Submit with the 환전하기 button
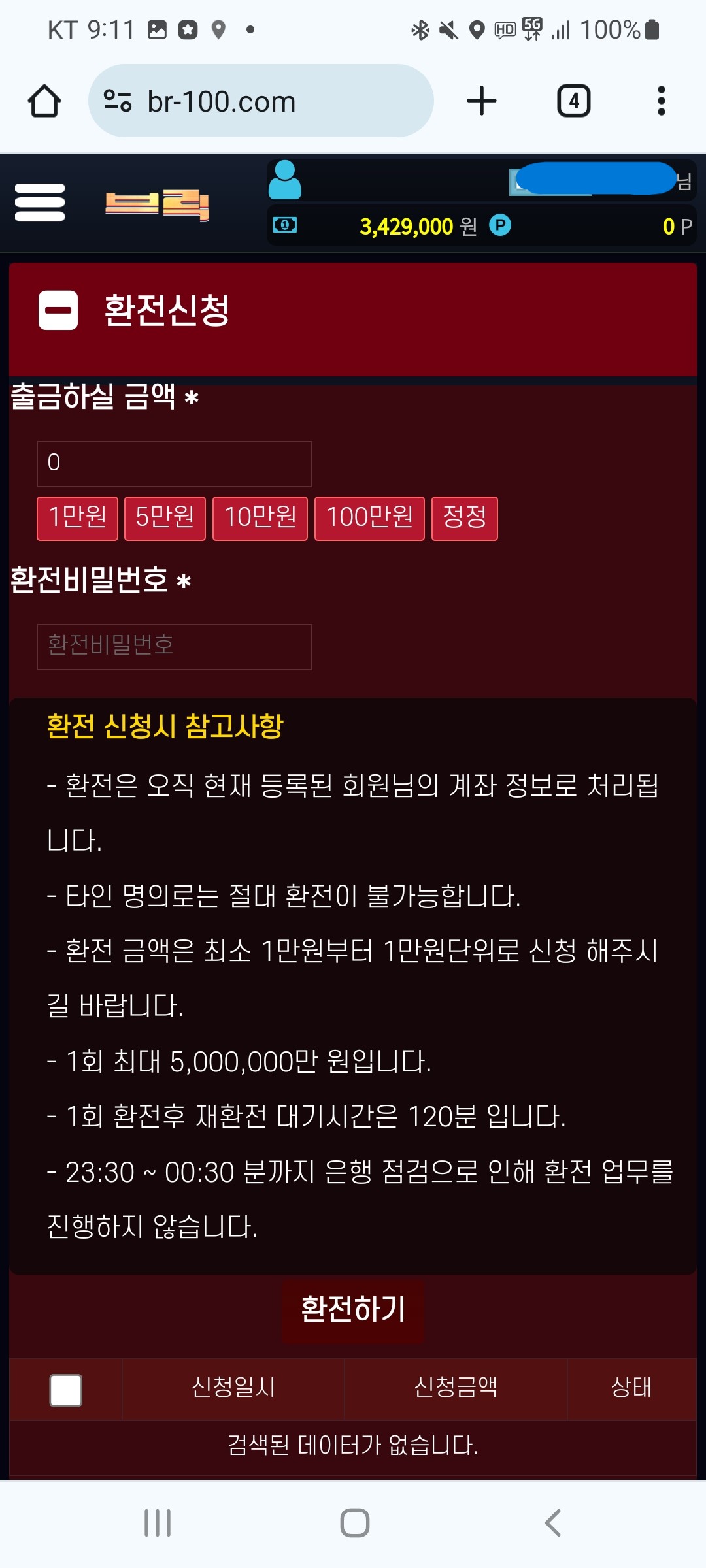 tap(353, 1310)
